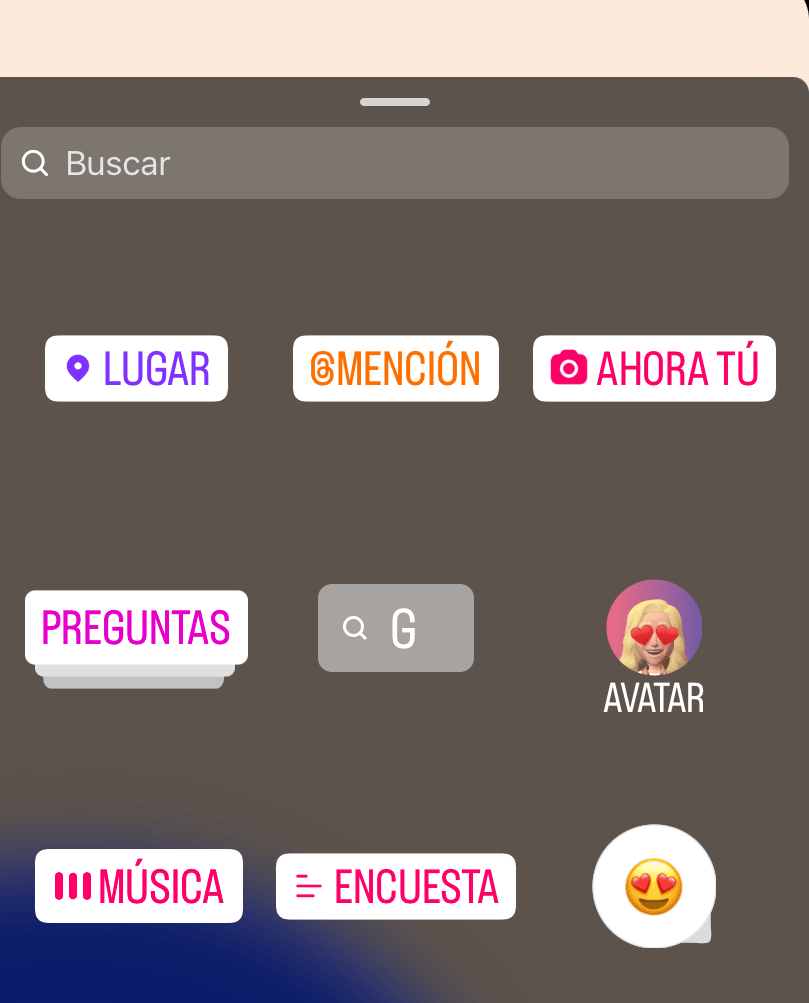Open the avatar thumbnail with heart eyes

653,627
